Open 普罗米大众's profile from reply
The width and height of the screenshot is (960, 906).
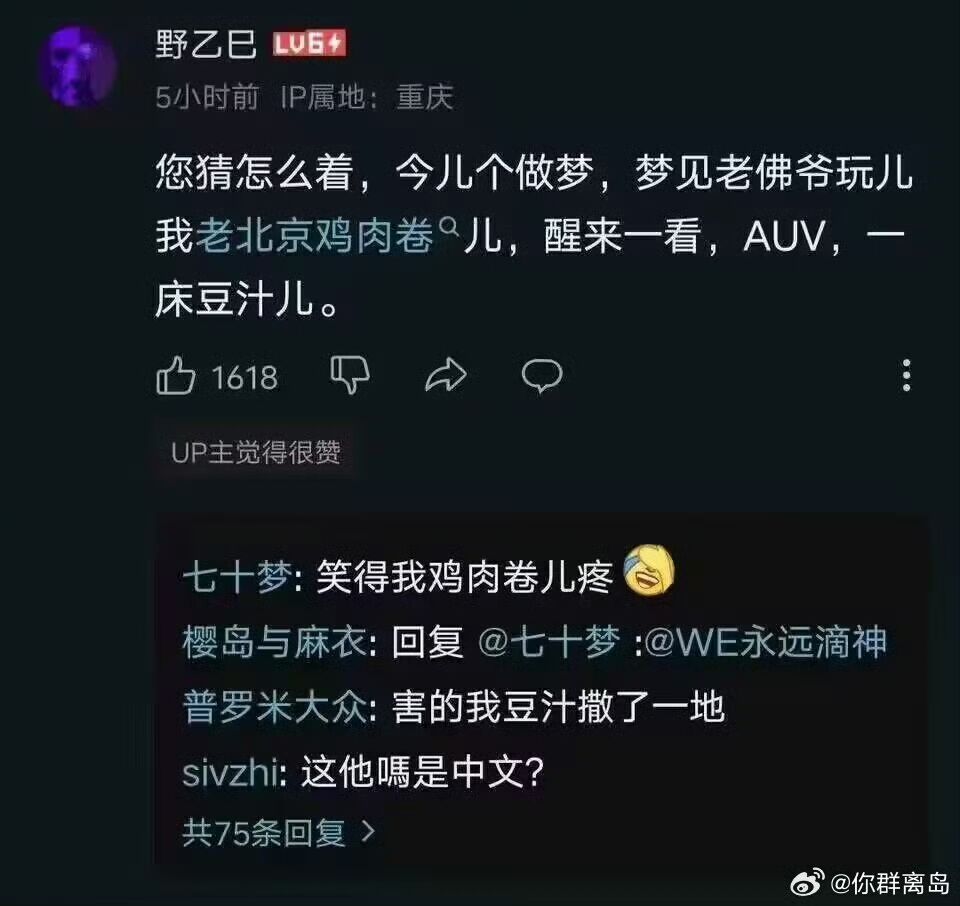270,708
